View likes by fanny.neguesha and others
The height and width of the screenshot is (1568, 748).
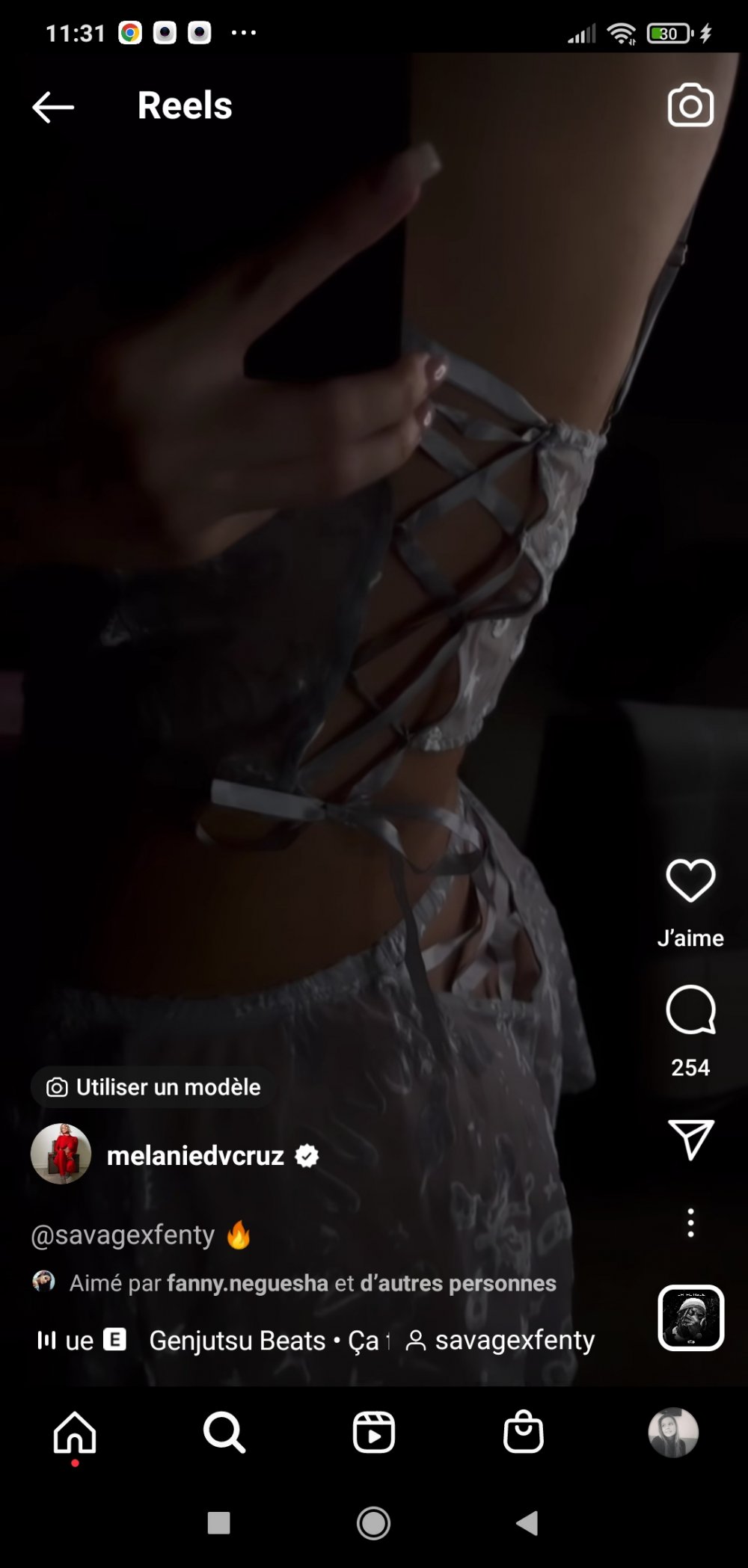313,1283
